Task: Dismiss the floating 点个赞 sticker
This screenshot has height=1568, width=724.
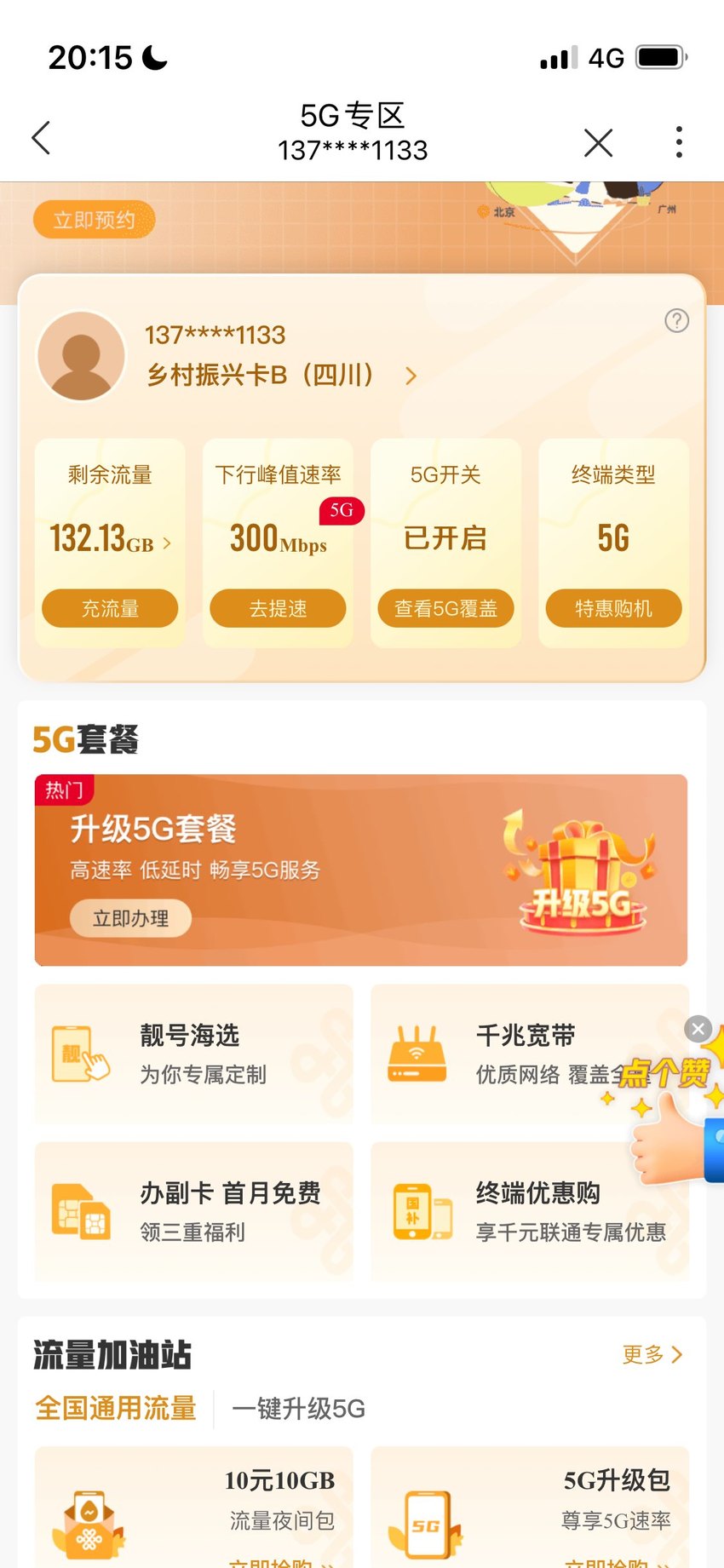Action: (698, 1029)
